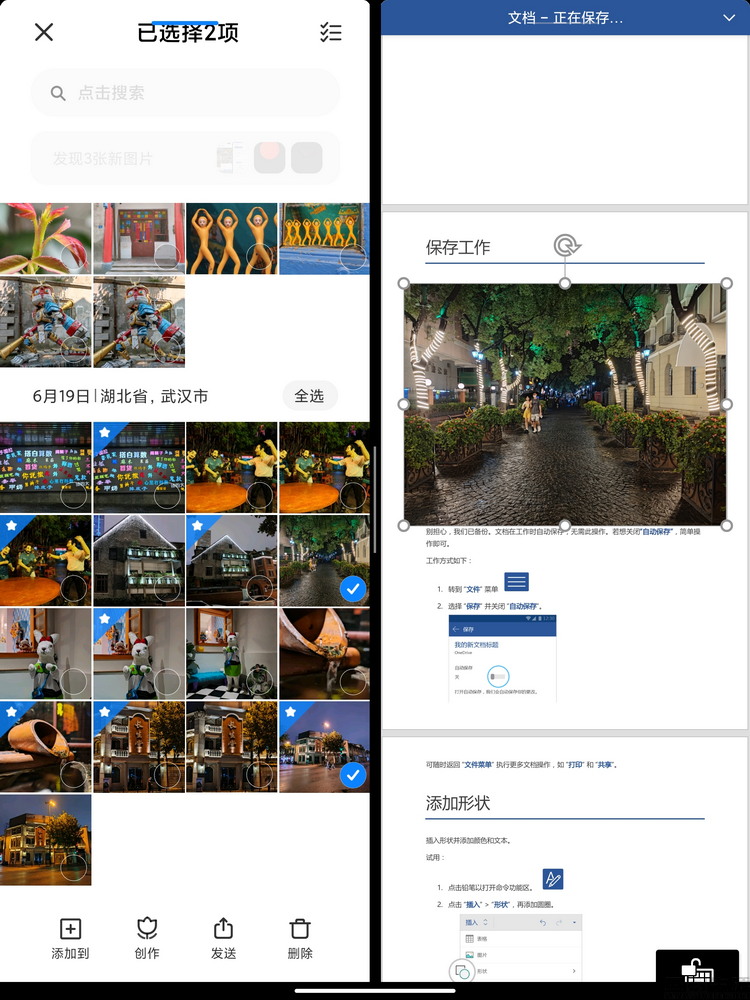This screenshot has width=750, height=1000.
Task: Select the red flower bud photo
Action: [x=45, y=238]
